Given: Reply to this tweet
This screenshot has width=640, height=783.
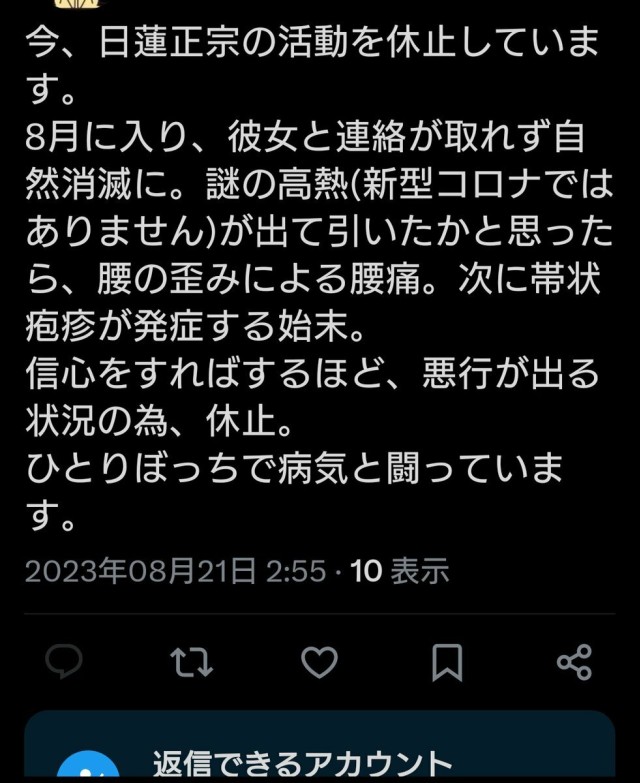Looking at the screenshot, I should pos(64,662).
